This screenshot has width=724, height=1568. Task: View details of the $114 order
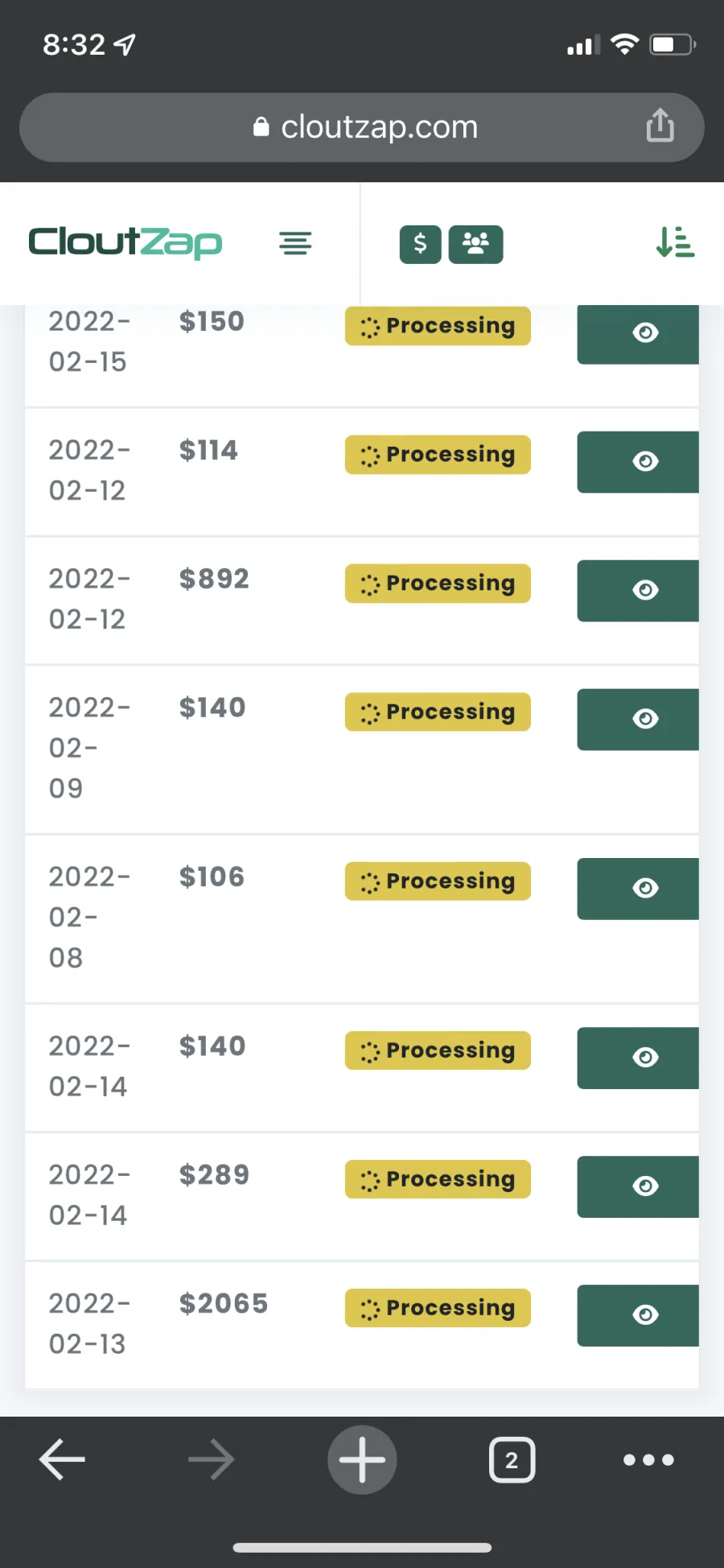(x=638, y=462)
